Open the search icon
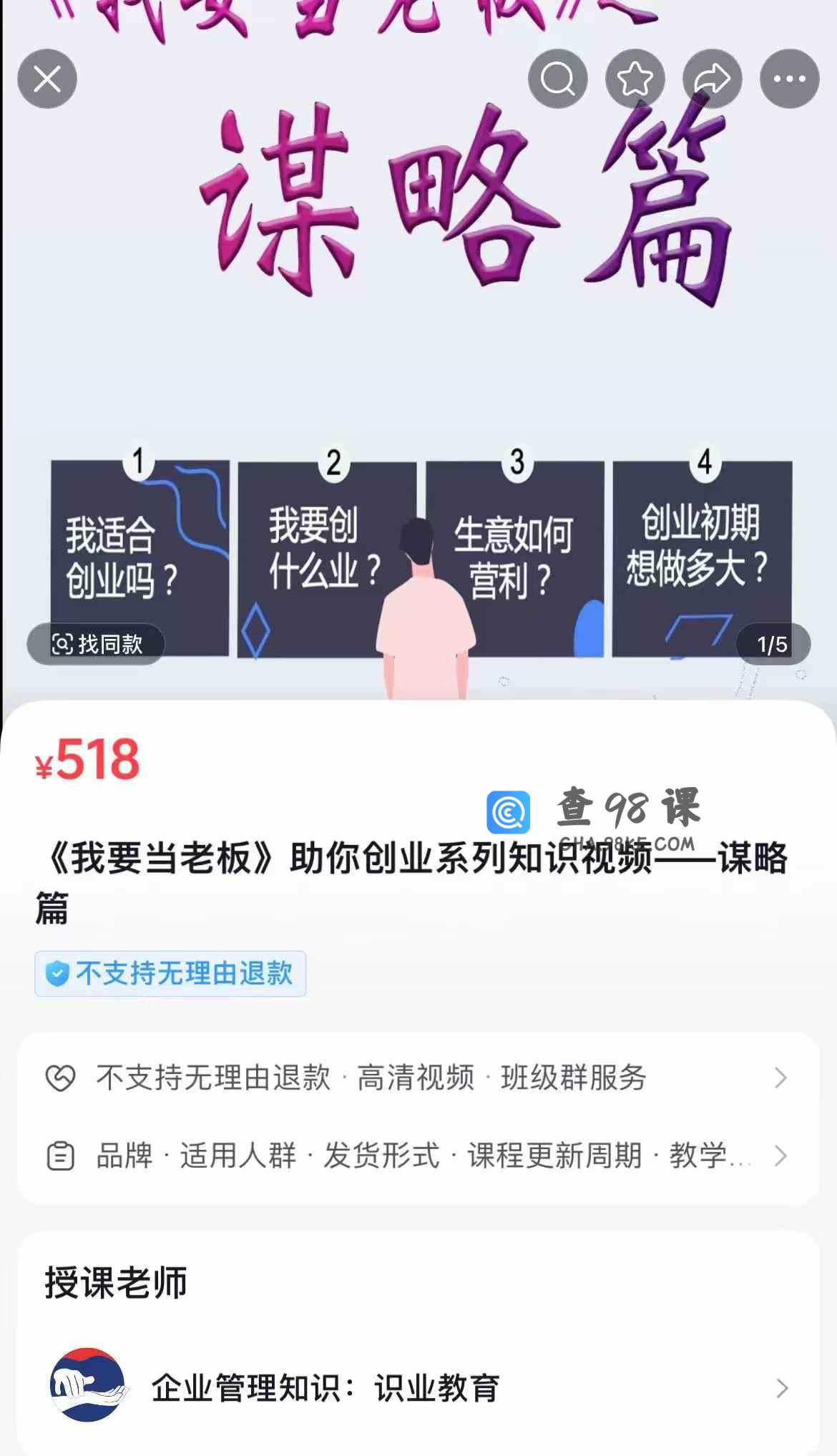This screenshot has width=837, height=1456. (x=558, y=79)
